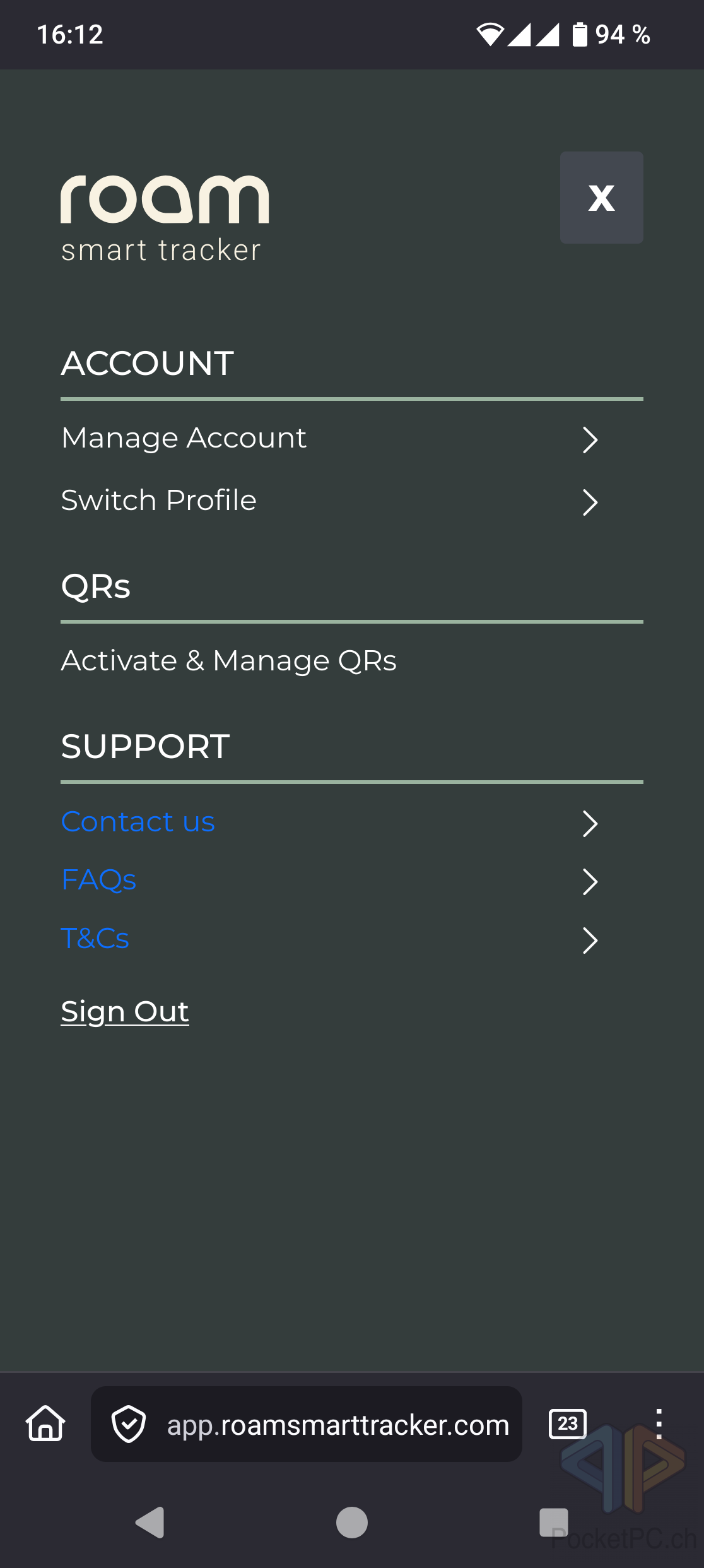Screen dimensions: 704x1568
Task: Tap the system back button
Action: [x=150, y=1523]
